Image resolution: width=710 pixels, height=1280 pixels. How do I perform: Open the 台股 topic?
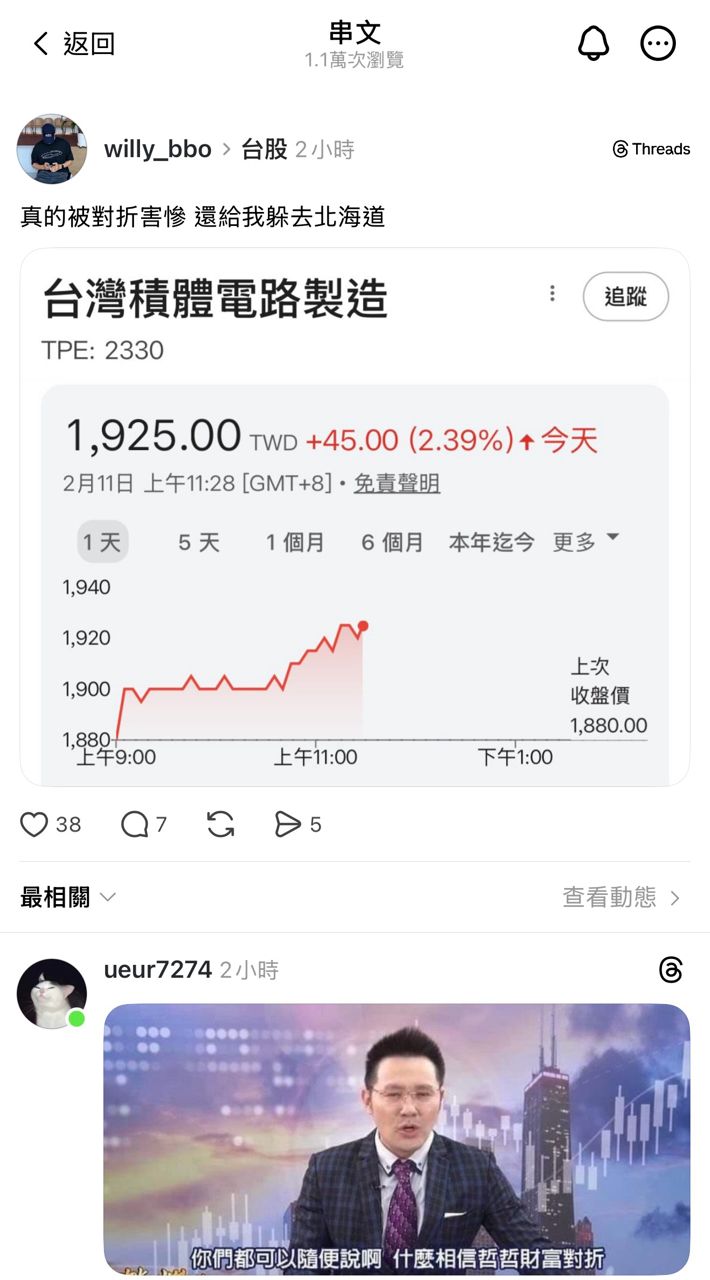264,150
